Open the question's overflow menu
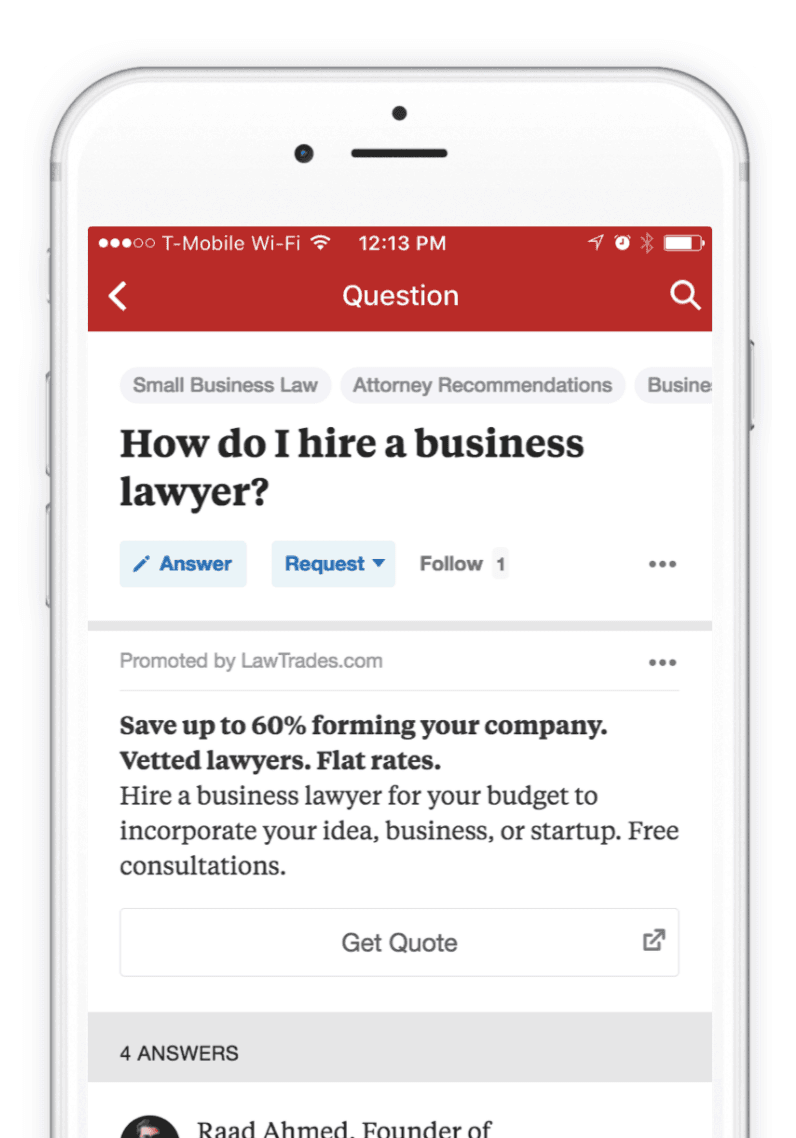The image size is (796, 1138). pos(662,564)
